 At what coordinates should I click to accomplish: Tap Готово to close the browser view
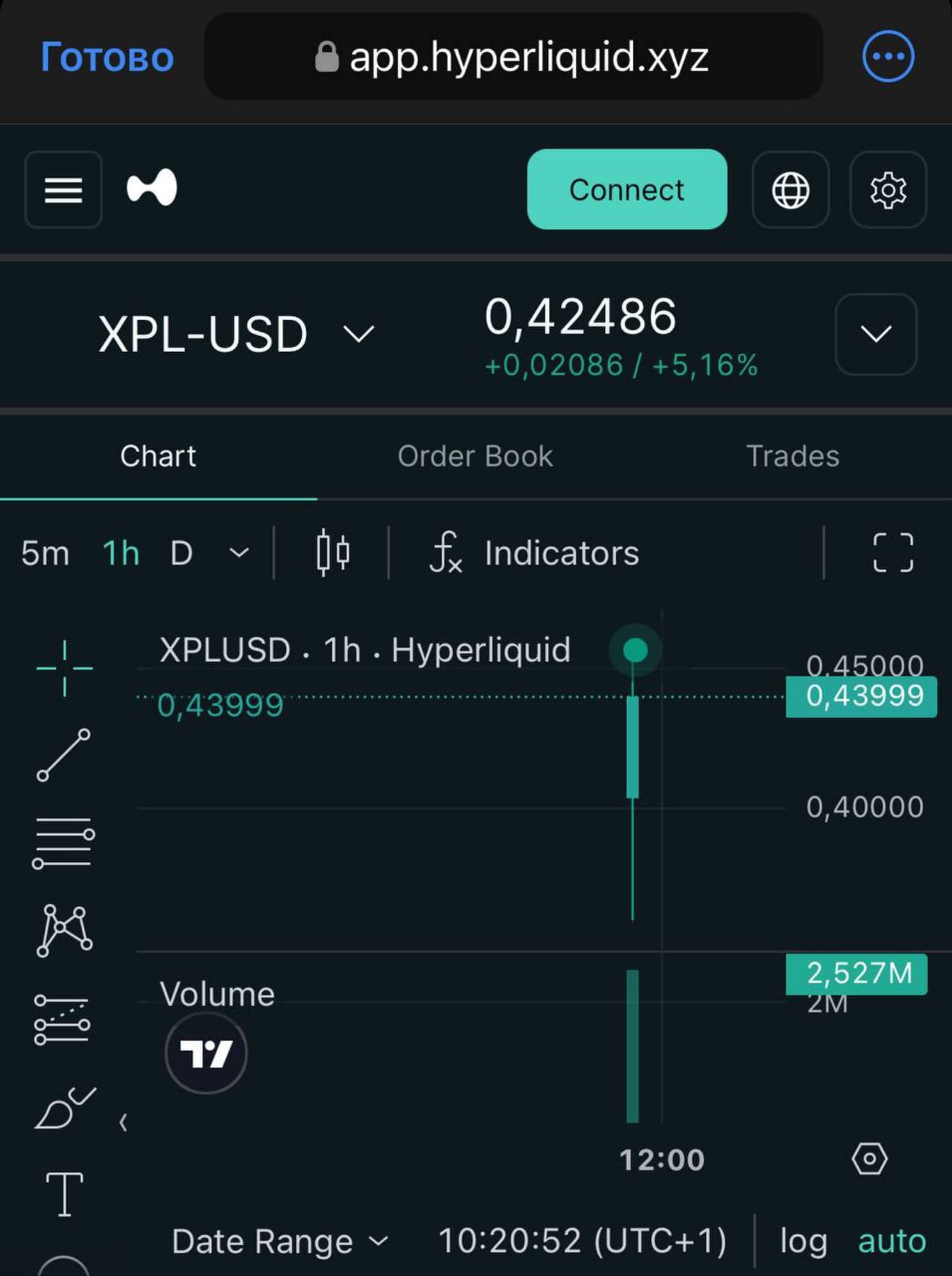(107, 57)
